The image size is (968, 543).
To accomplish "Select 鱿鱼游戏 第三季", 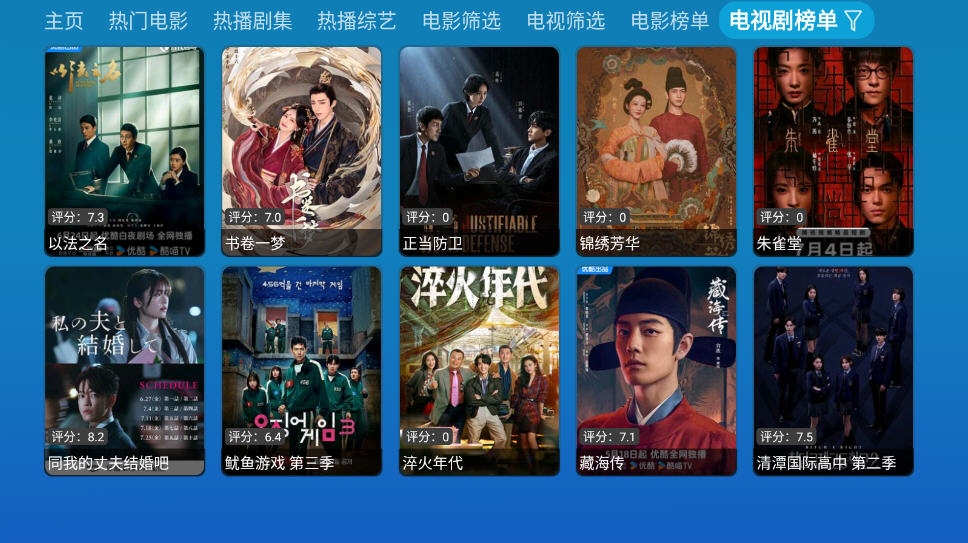I will pyautogui.click(x=302, y=370).
